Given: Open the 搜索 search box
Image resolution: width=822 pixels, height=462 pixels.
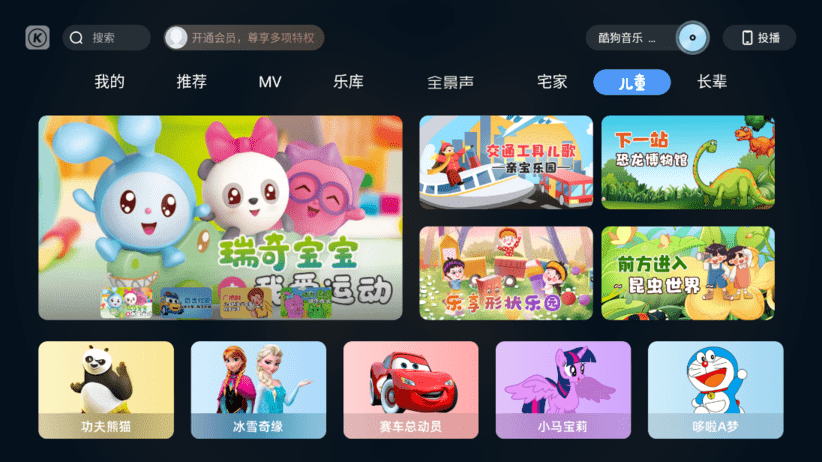Looking at the screenshot, I should 106,38.
